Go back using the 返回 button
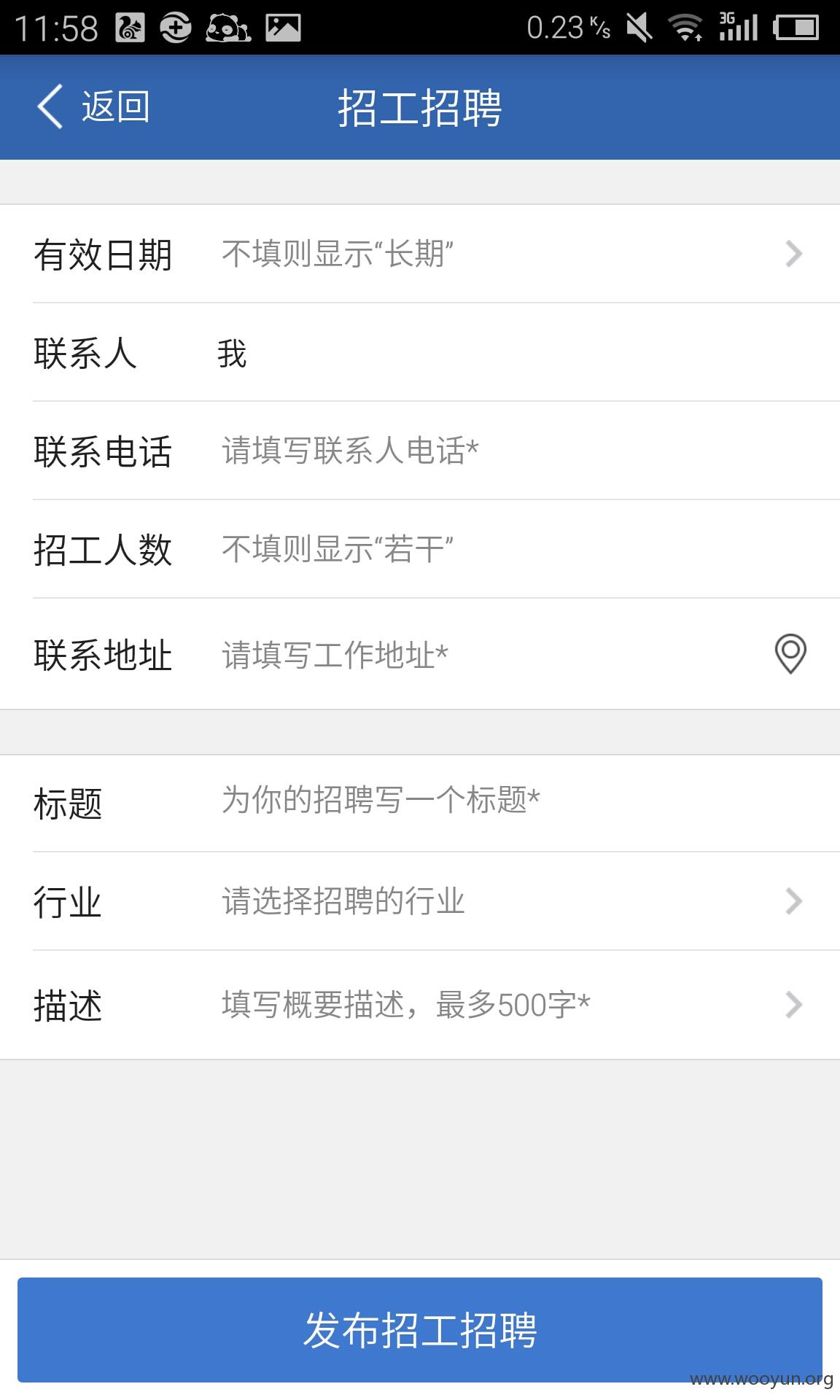 tap(93, 107)
